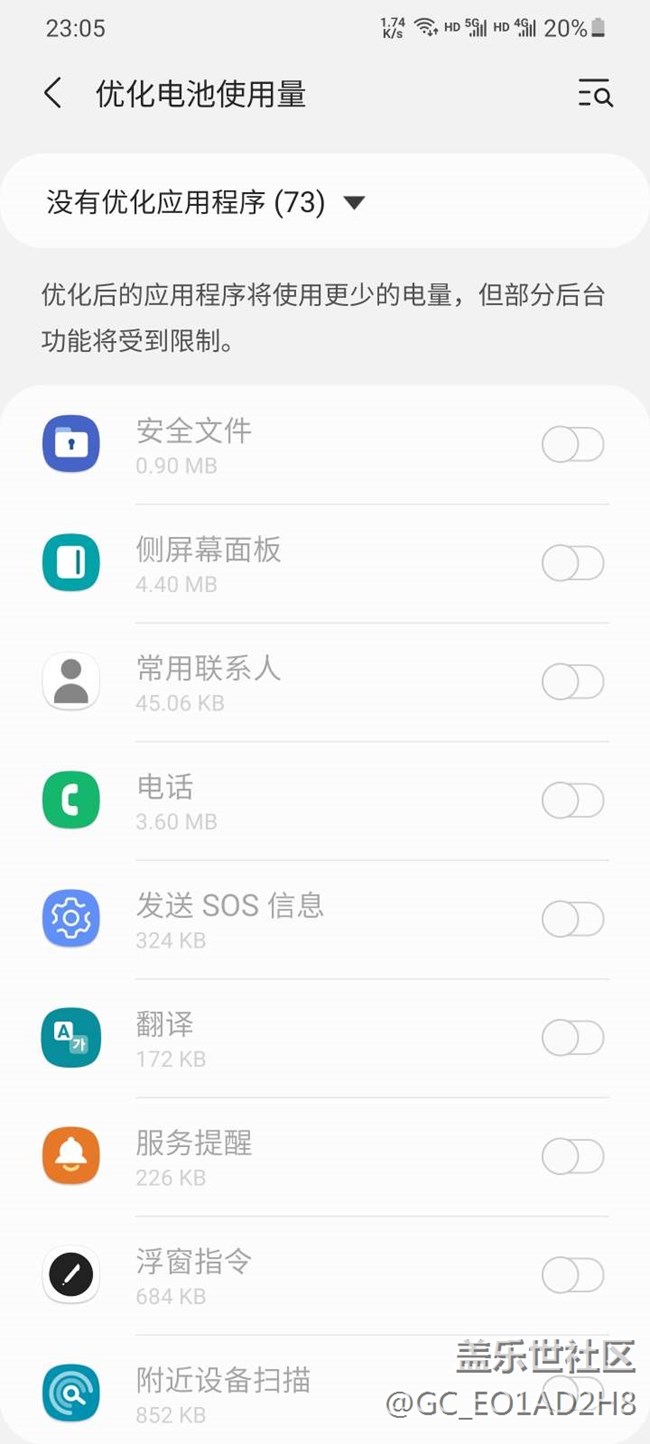Toggle the 侧屏幕面板 switch
Screen dimensions: 650x1444
(x=573, y=564)
